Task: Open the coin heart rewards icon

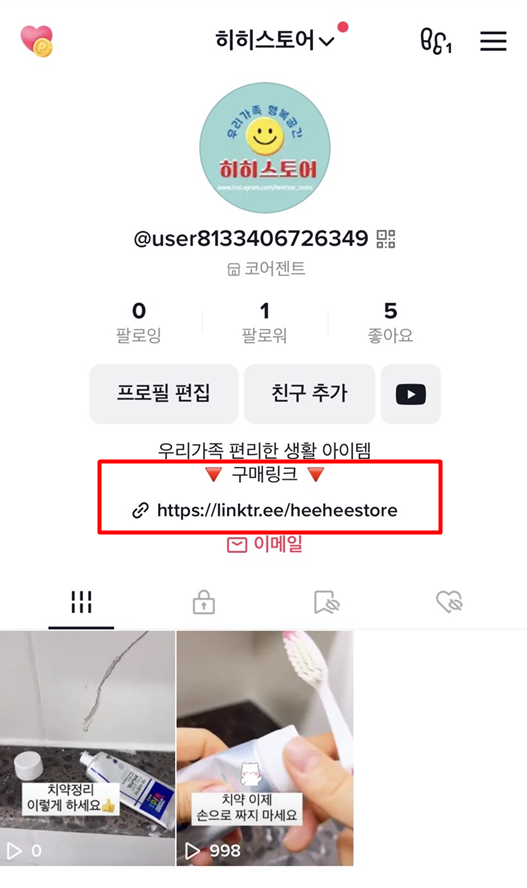Action: click(37, 41)
